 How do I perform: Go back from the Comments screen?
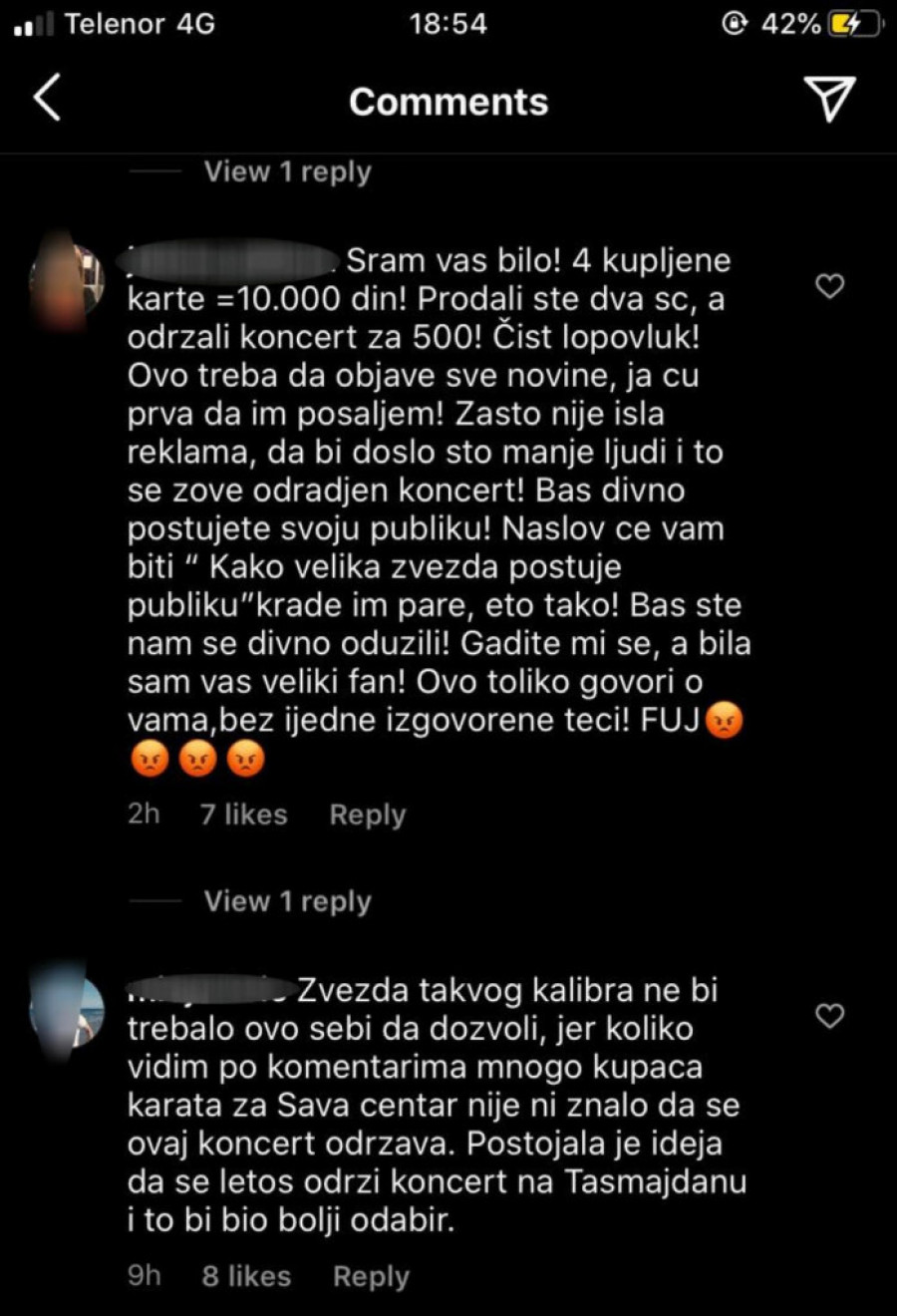(x=47, y=99)
